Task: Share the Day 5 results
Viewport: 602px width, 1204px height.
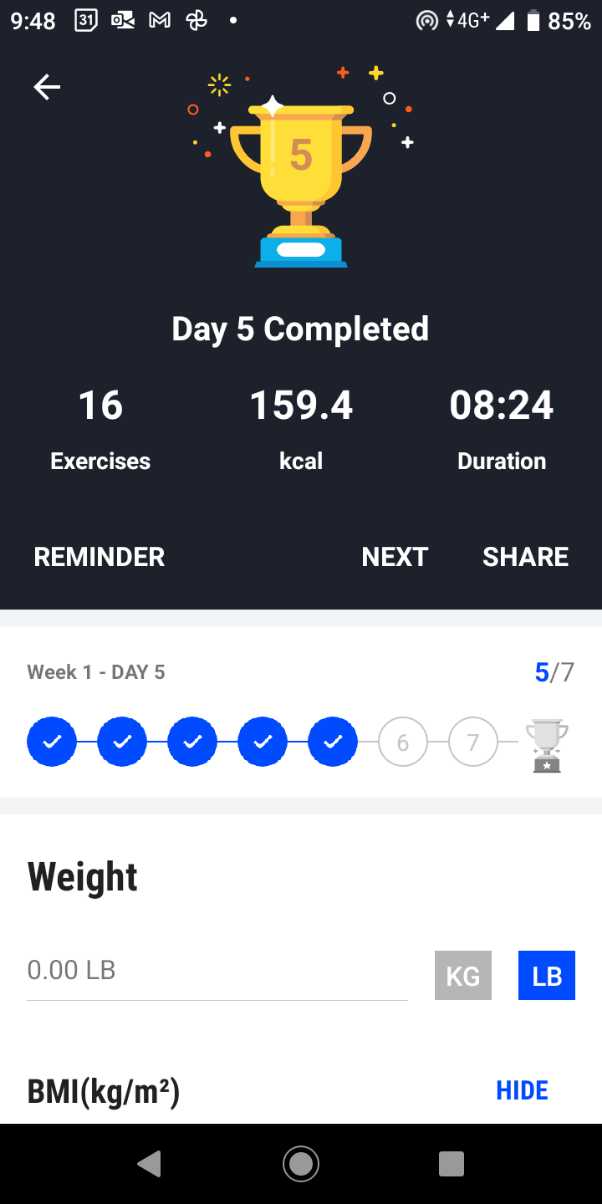Action: (525, 557)
